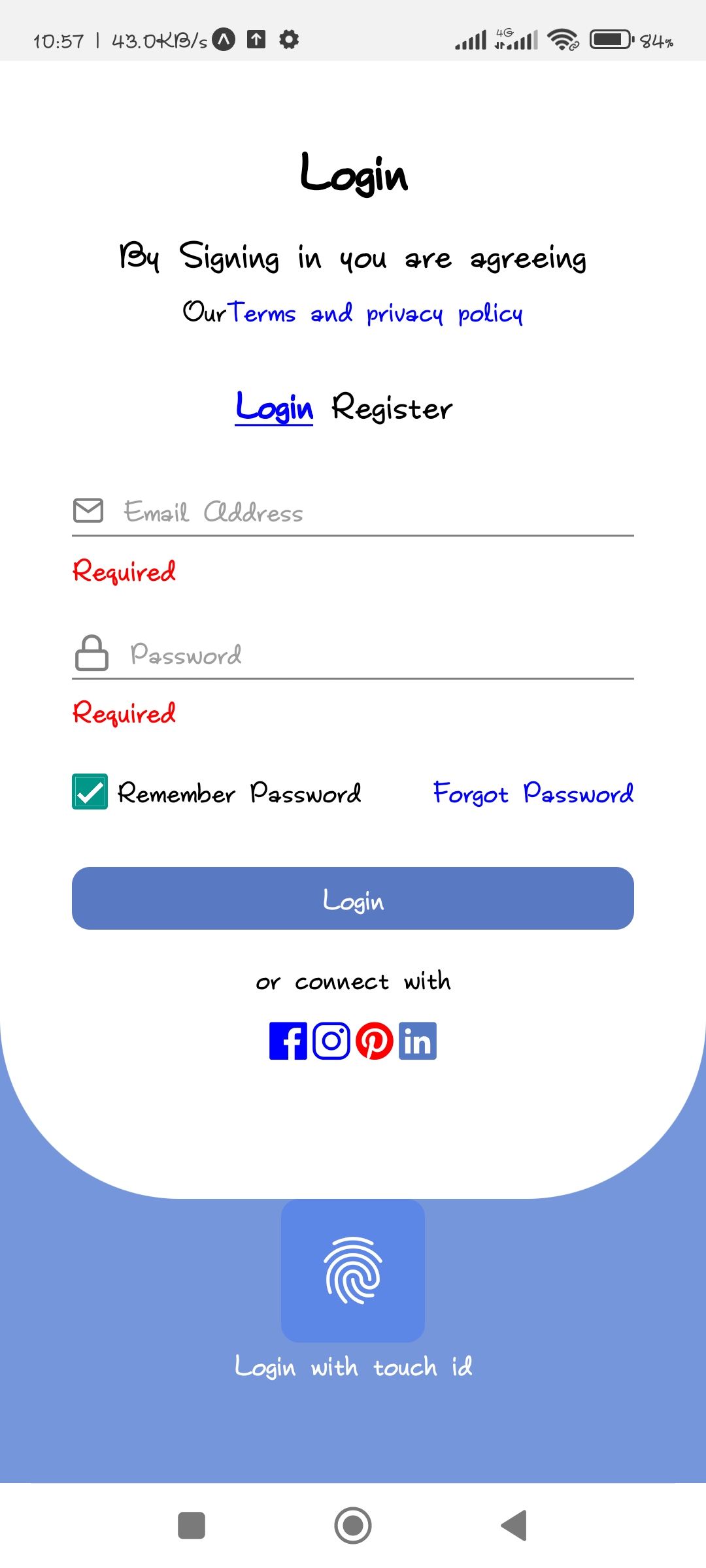
Task: Connect with LinkedIn
Action: tap(417, 1041)
